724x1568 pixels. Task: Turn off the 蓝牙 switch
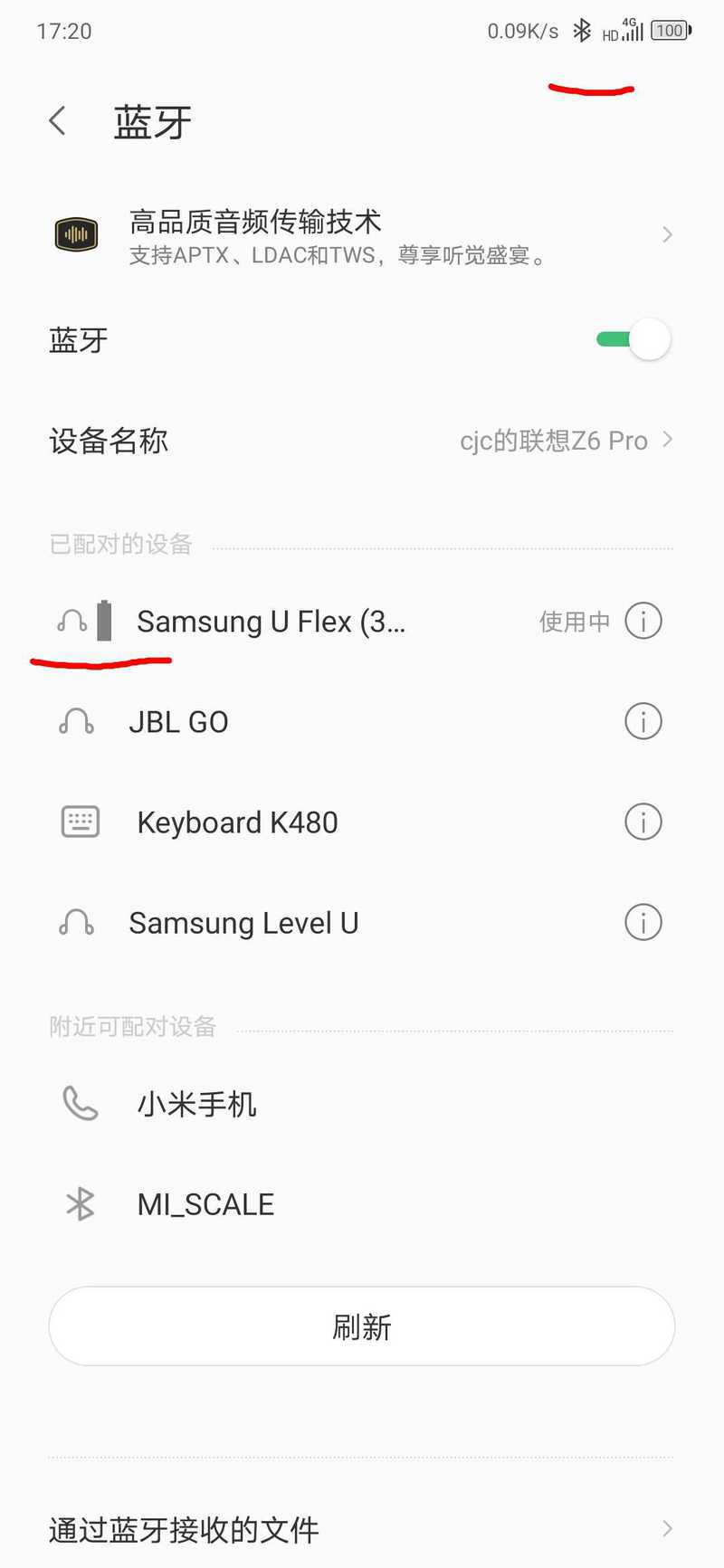[633, 340]
